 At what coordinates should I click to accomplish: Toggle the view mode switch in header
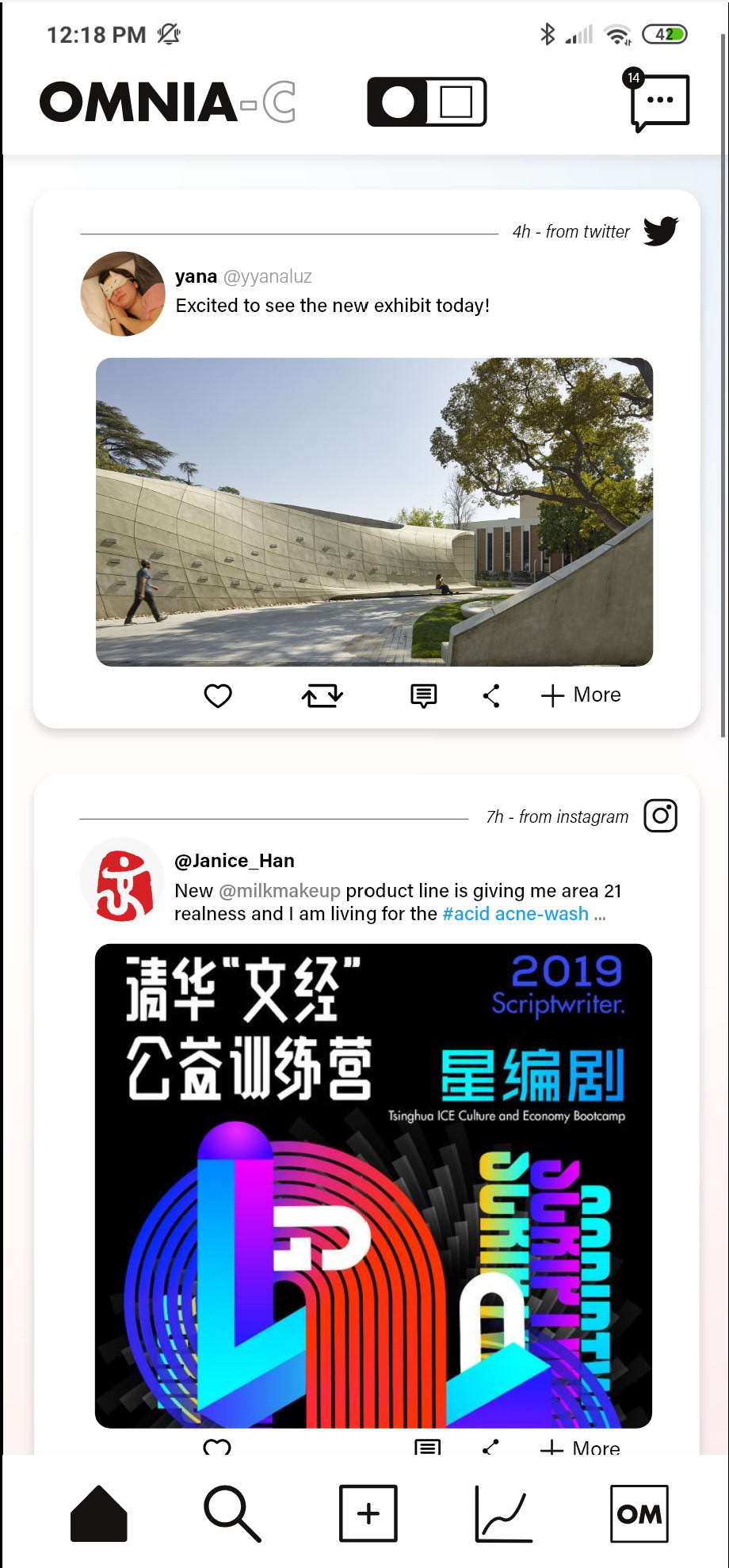click(x=426, y=102)
